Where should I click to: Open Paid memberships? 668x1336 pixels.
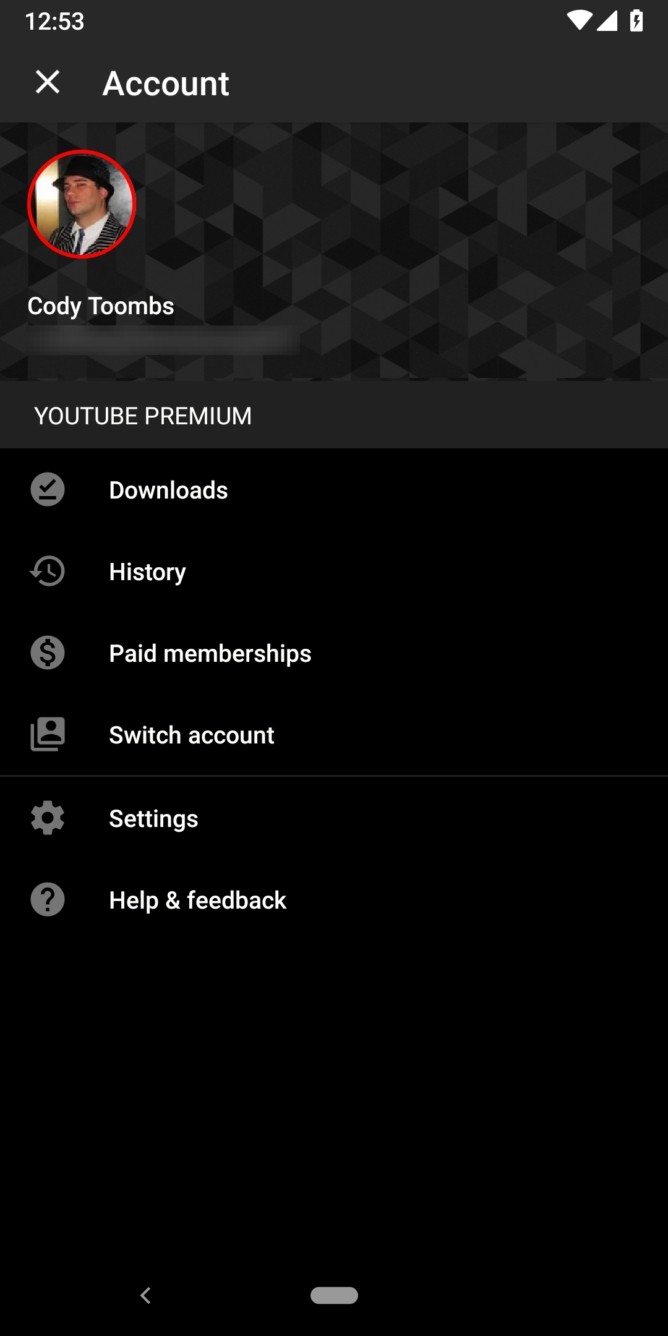[210, 654]
